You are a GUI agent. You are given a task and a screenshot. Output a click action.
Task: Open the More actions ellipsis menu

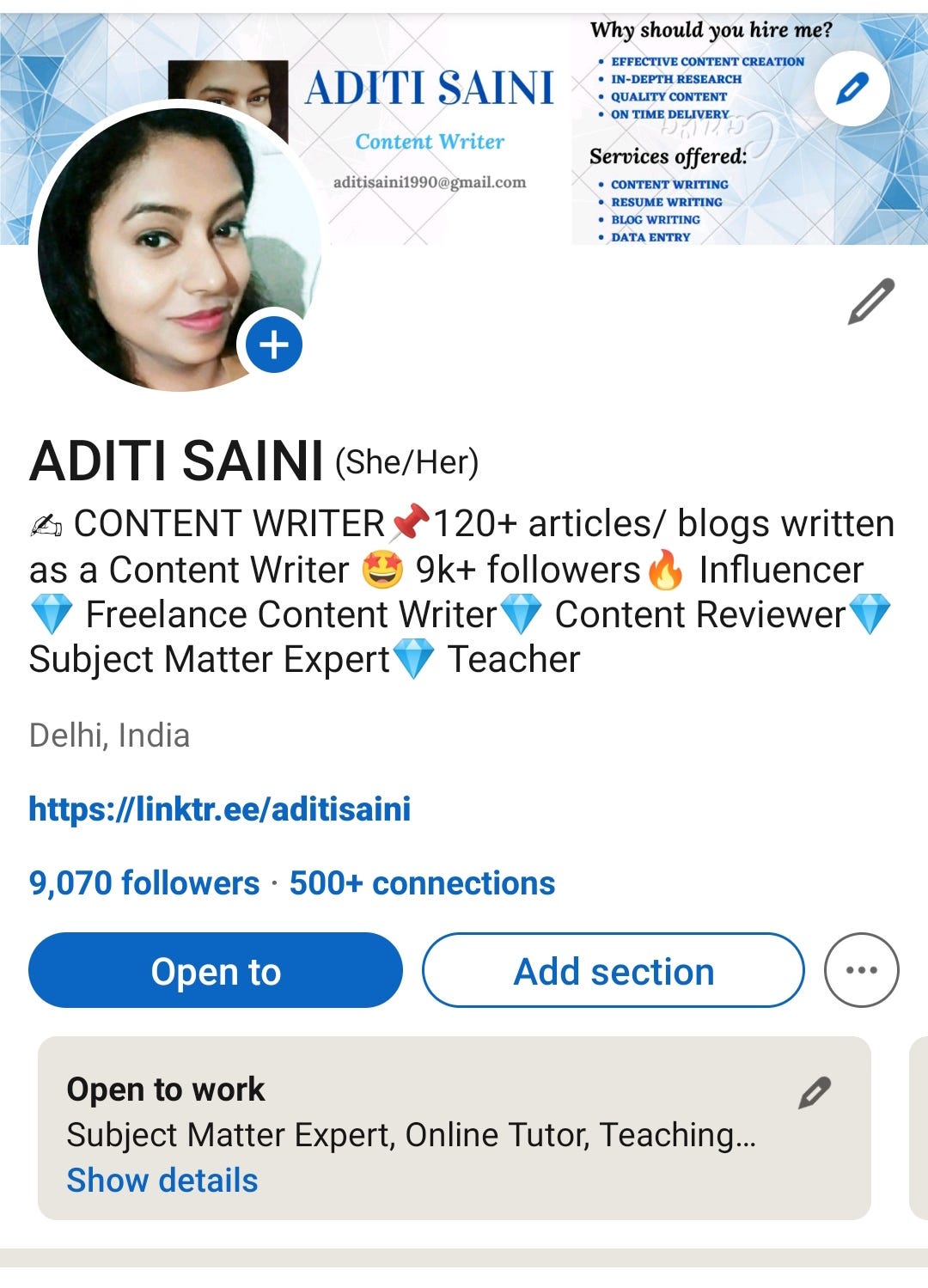(861, 970)
